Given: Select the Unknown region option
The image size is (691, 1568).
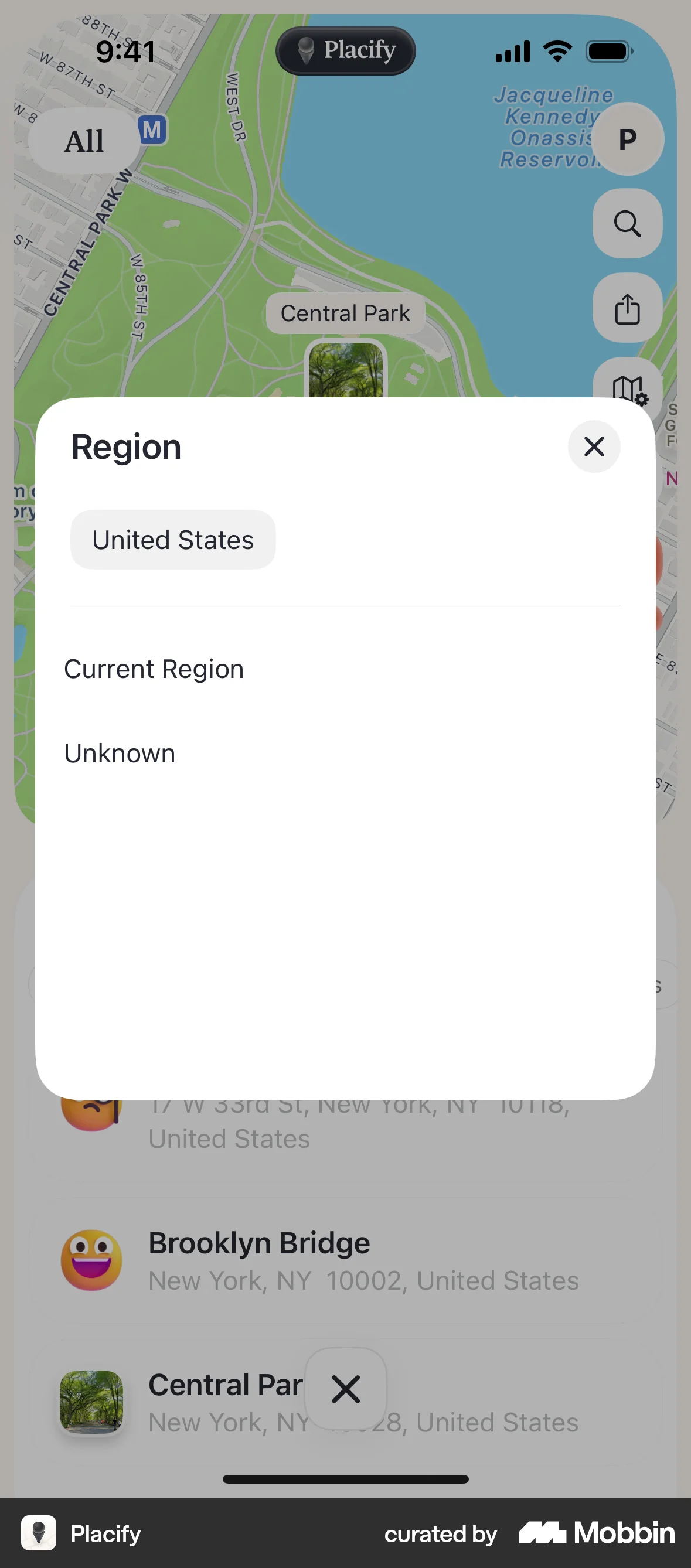Looking at the screenshot, I should coord(120,753).
